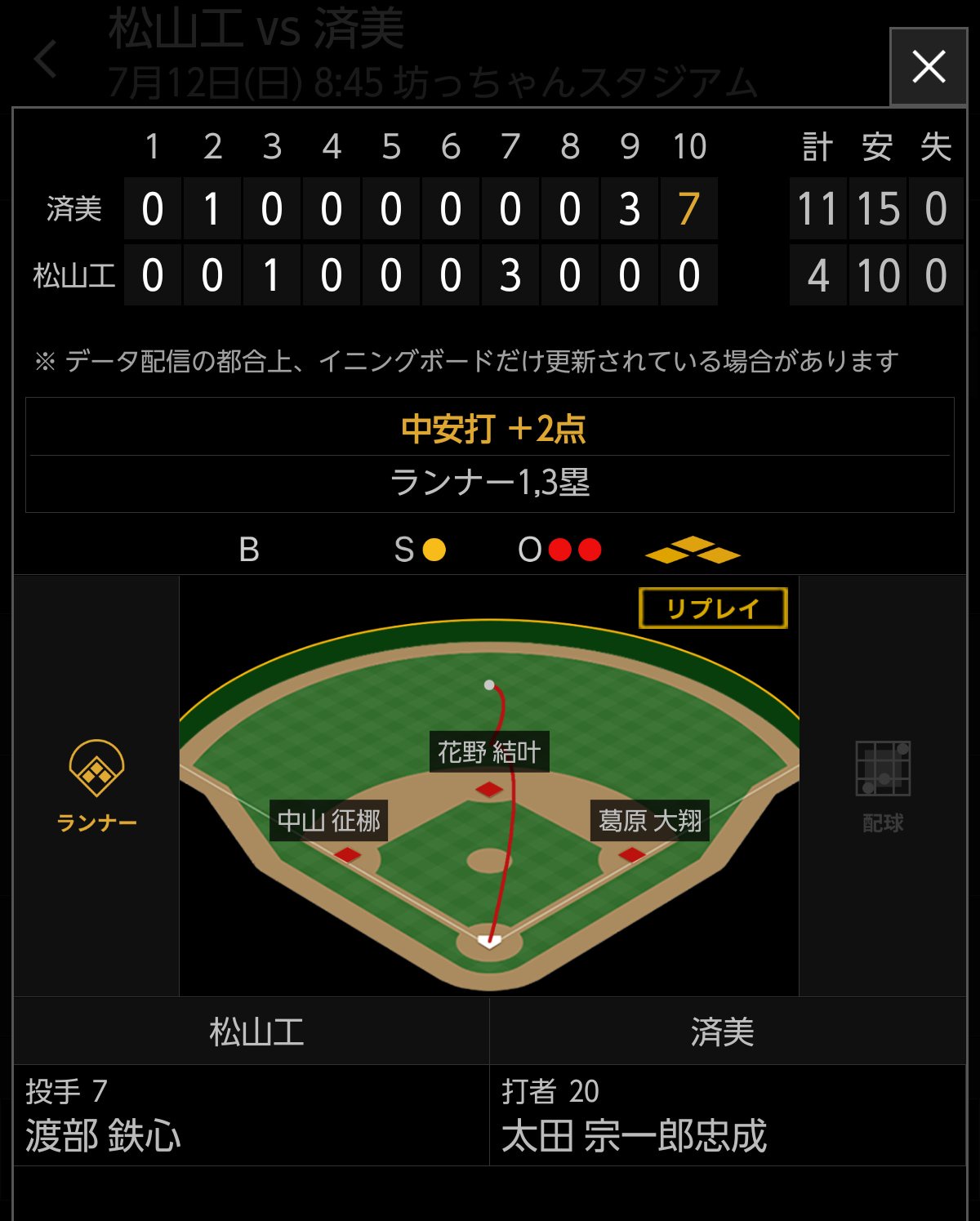This screenshot has height=1221, width=980.
Task: Tap the リプレイ replay button
Action: click(713, 608)
